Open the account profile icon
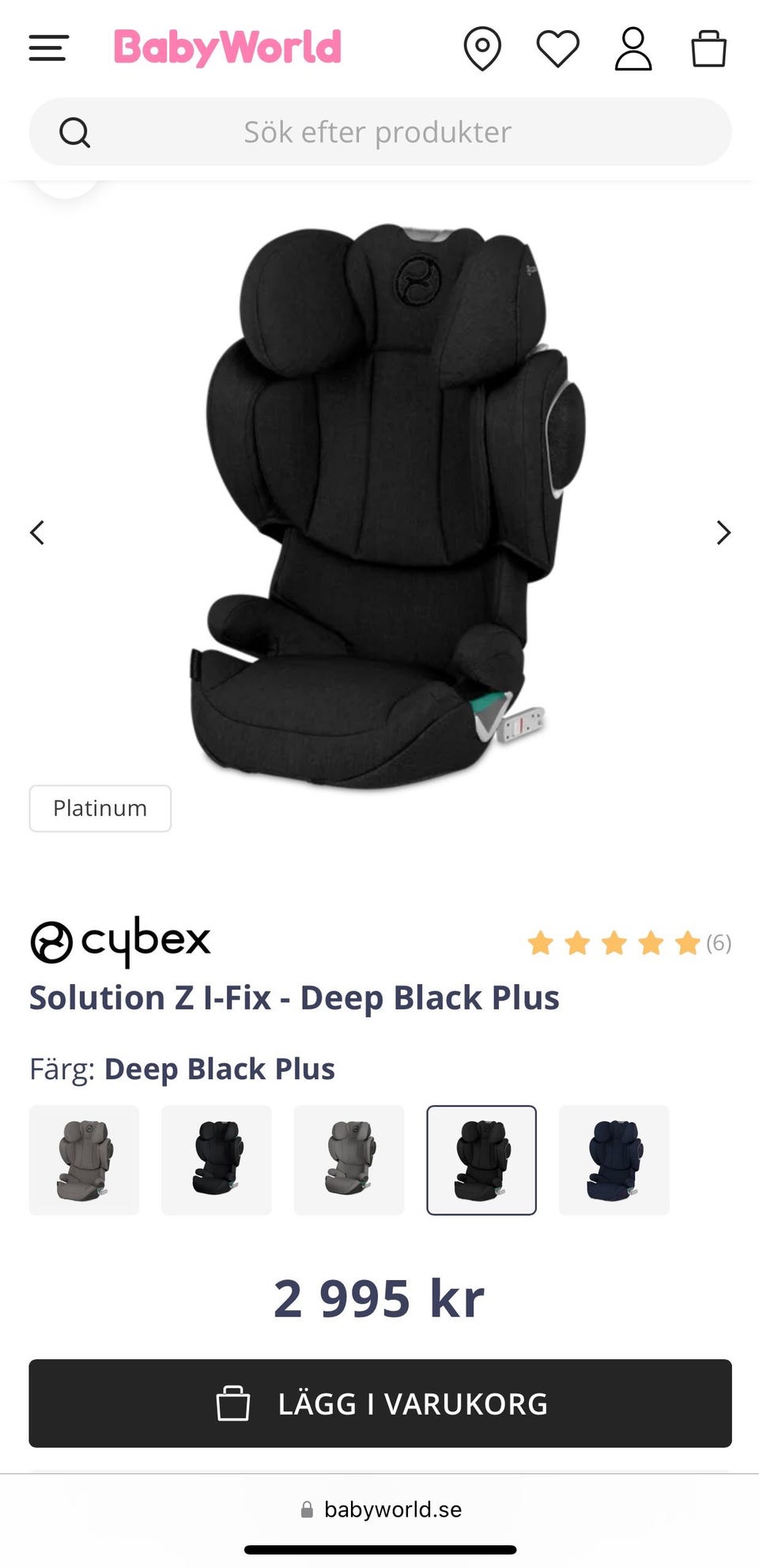The image size is (759, 1568). tap(633, 49)
